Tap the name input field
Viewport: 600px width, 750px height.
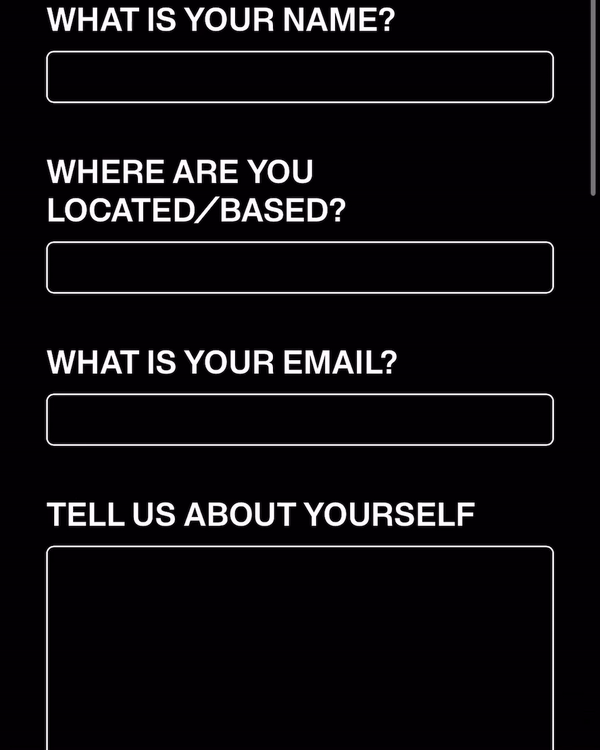pyautogui.click(x=299, y=77)
